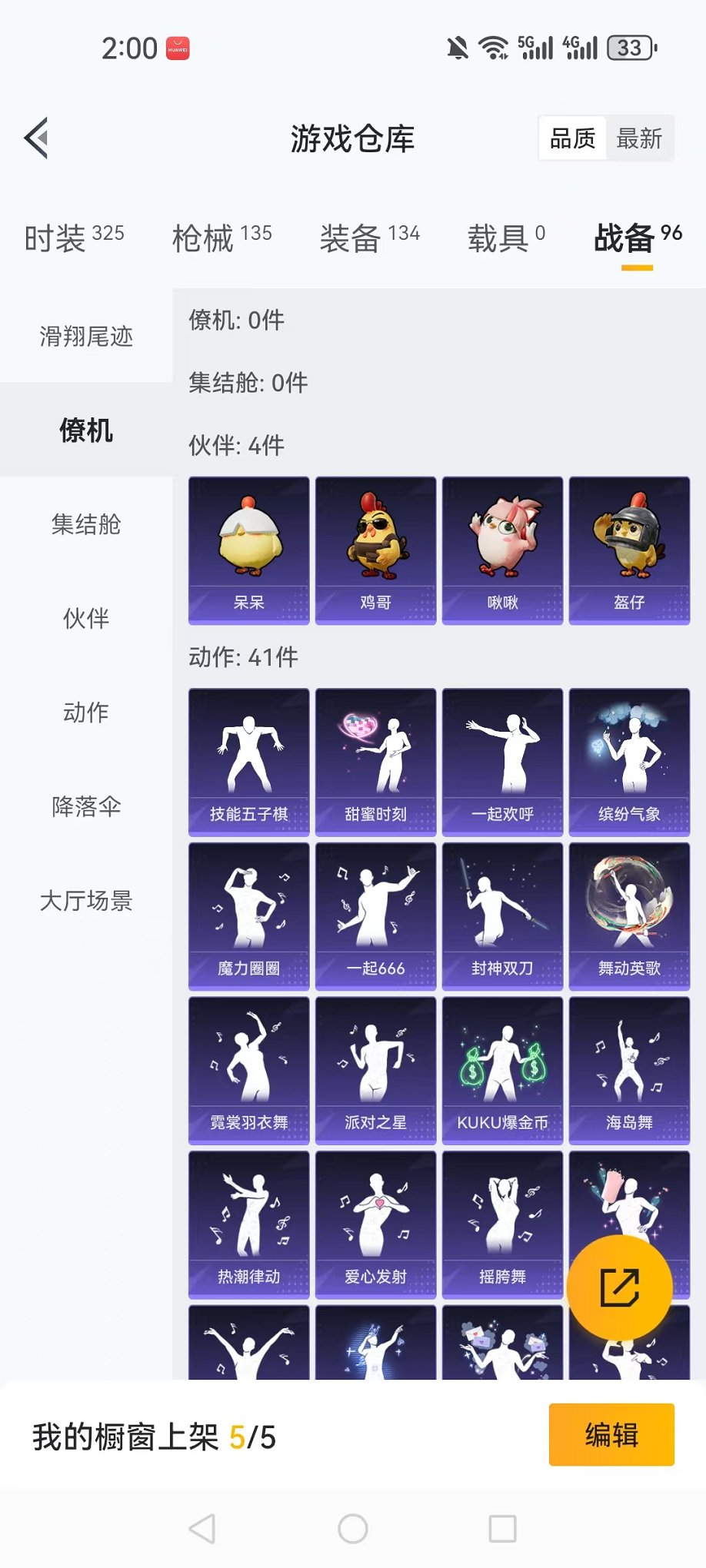Select the 海岛舞 dance thumbnail
The image size is (706, 1568).
(629, 1065)
